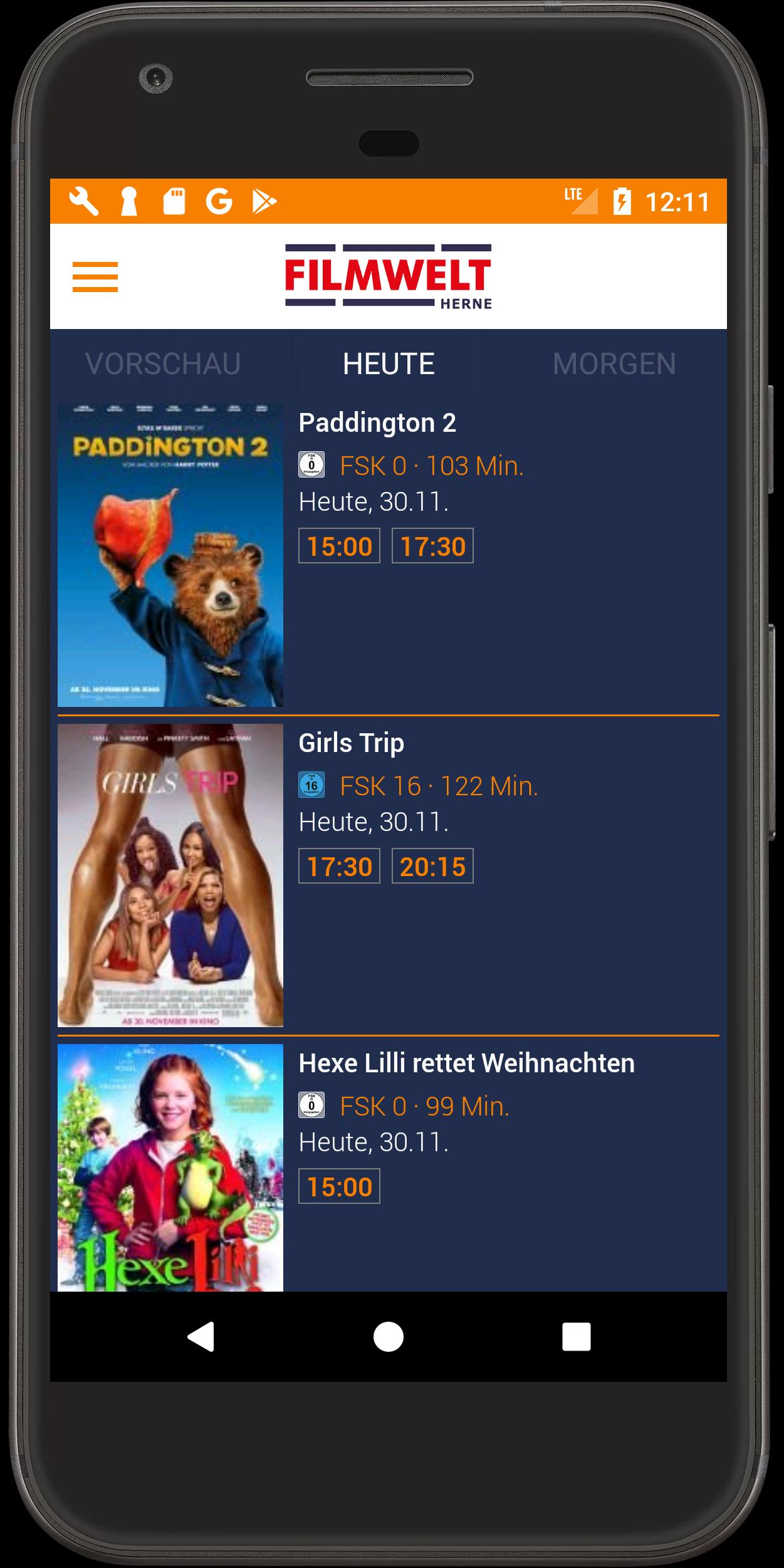The image size is (784, 1568).
Task: Open the Paddington 2 poster
Action: pos(170,555)
